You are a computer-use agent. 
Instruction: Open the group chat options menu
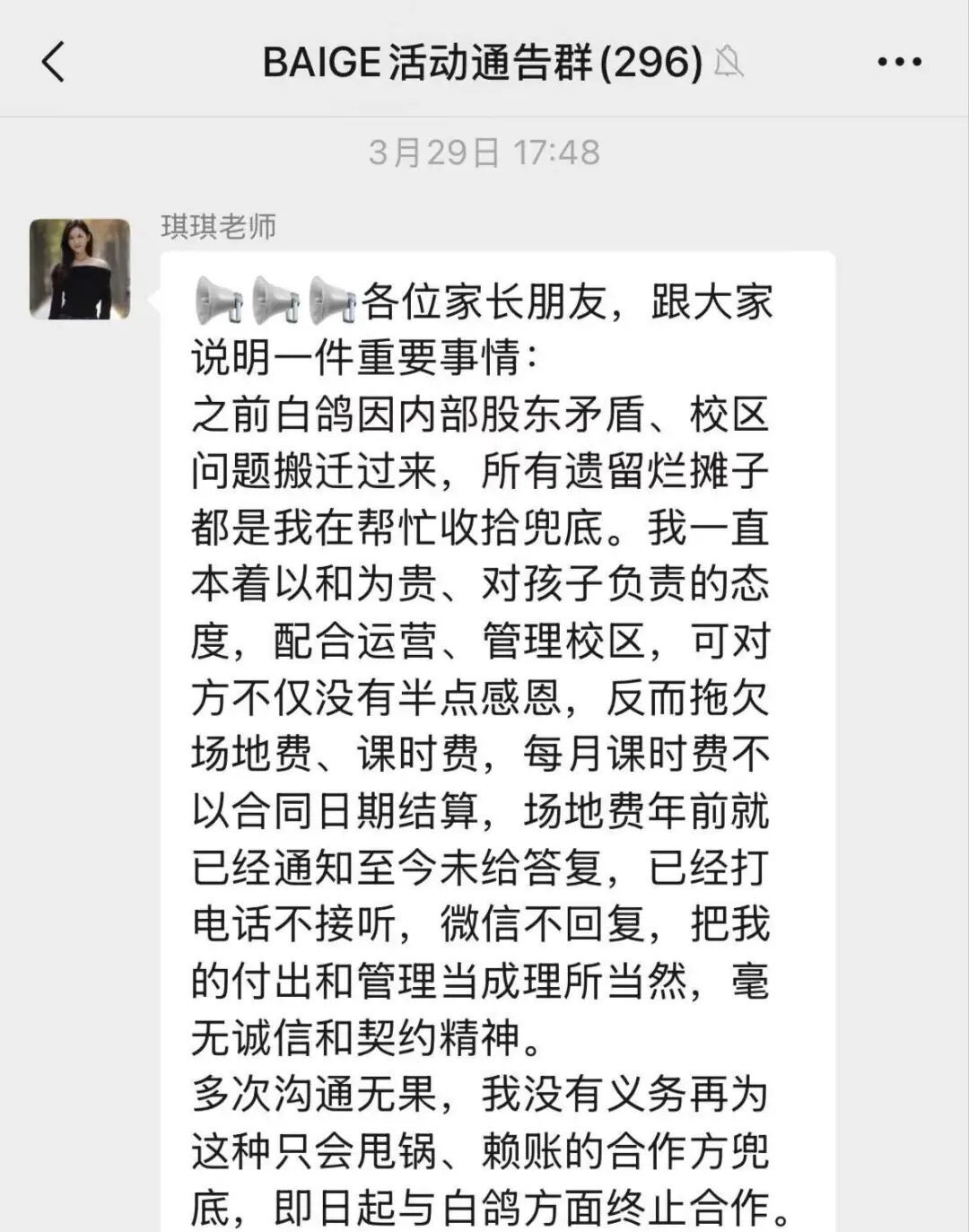(x=899, y=62)
